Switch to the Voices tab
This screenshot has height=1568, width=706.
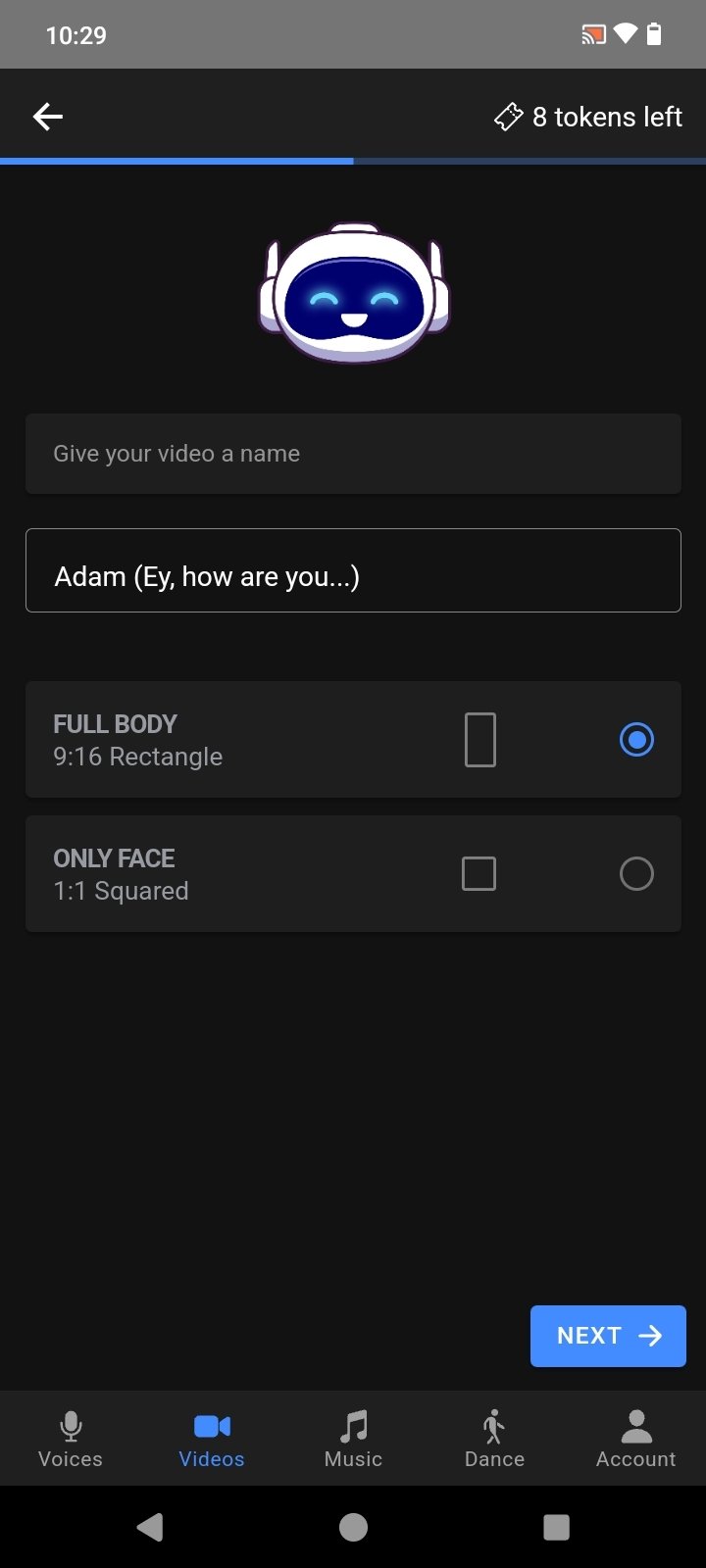click(71, 1440)
